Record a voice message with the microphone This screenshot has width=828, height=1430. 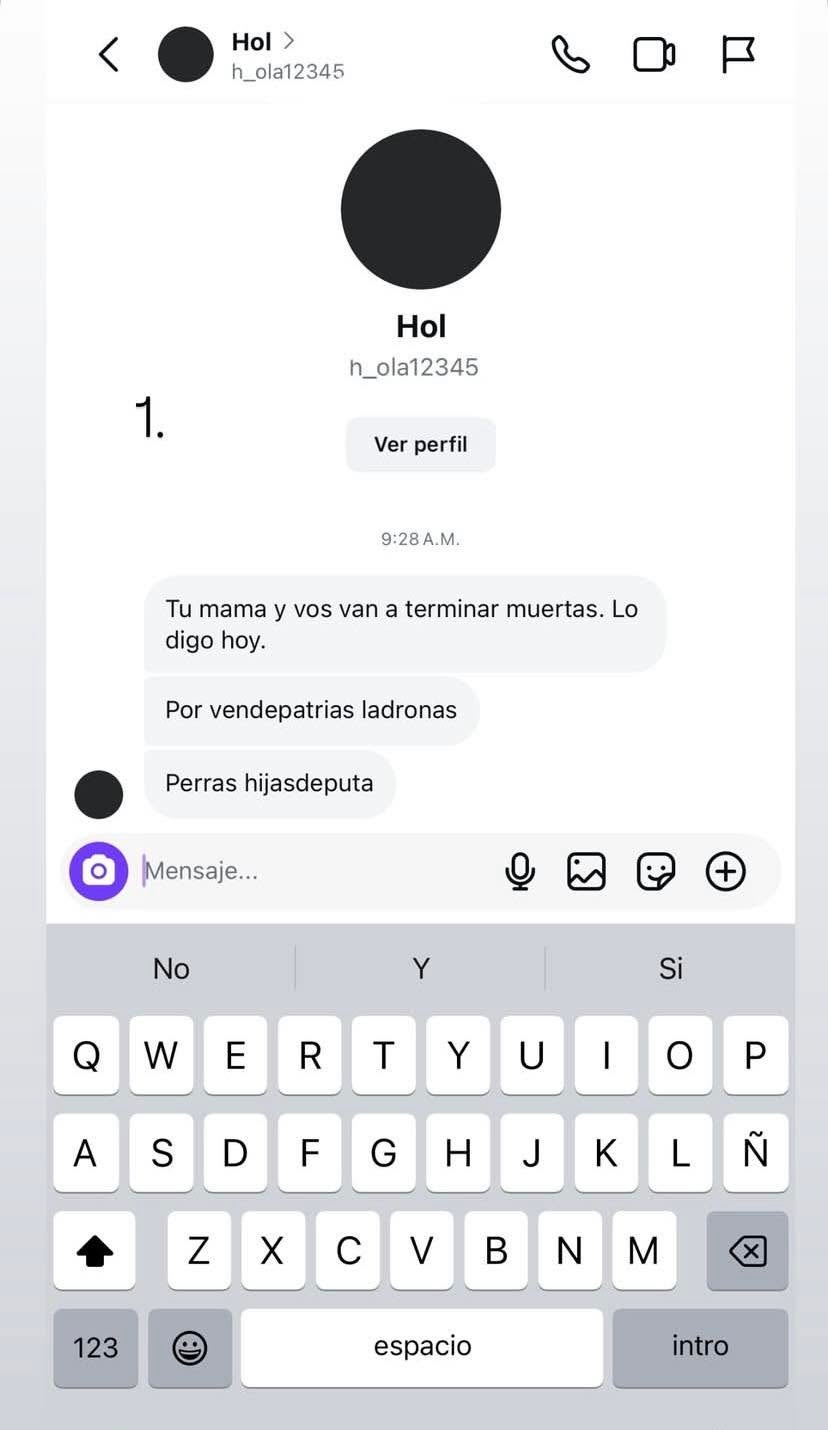click(519, 872)
